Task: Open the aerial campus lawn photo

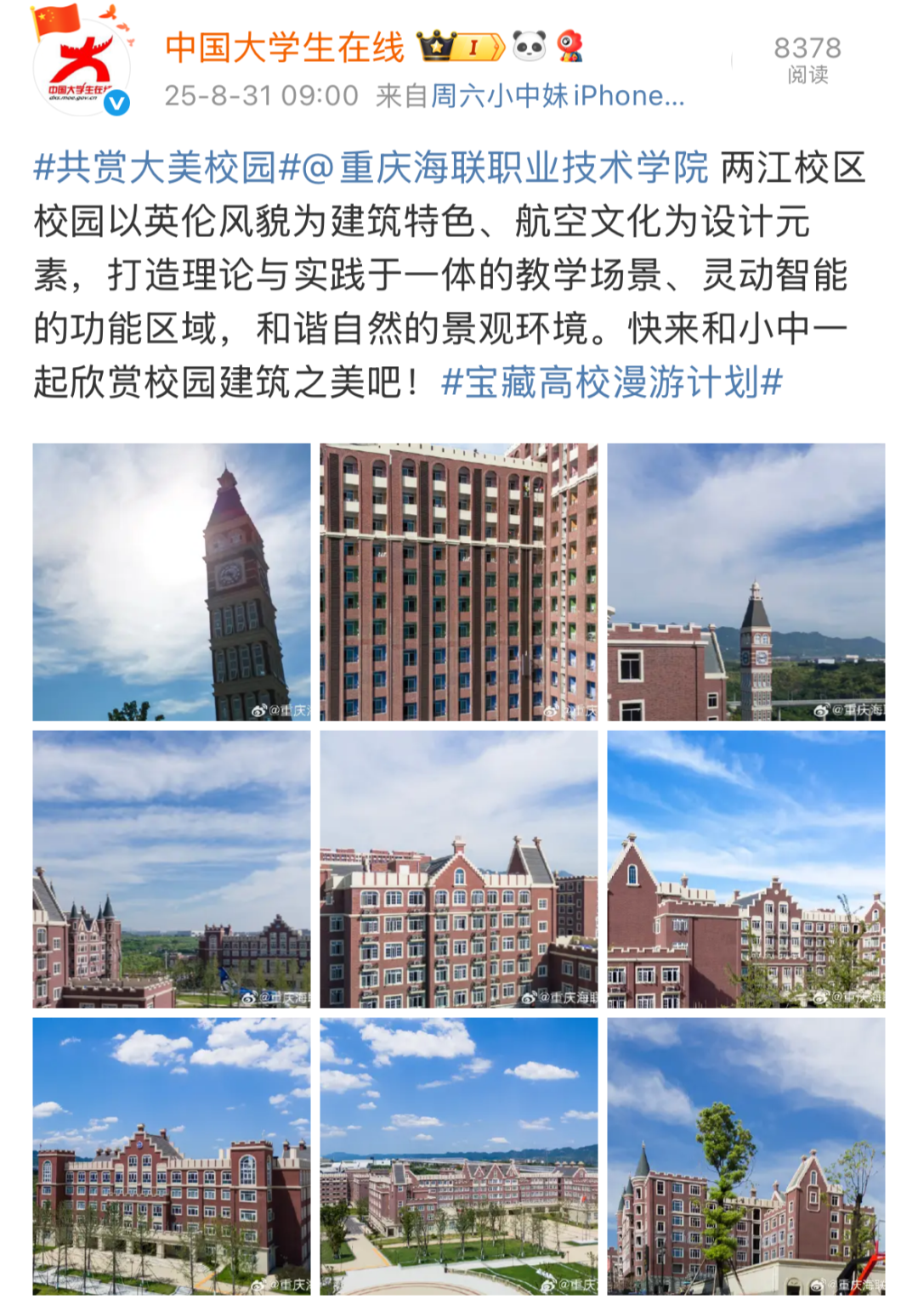Action: click(x=459, y=1156)
